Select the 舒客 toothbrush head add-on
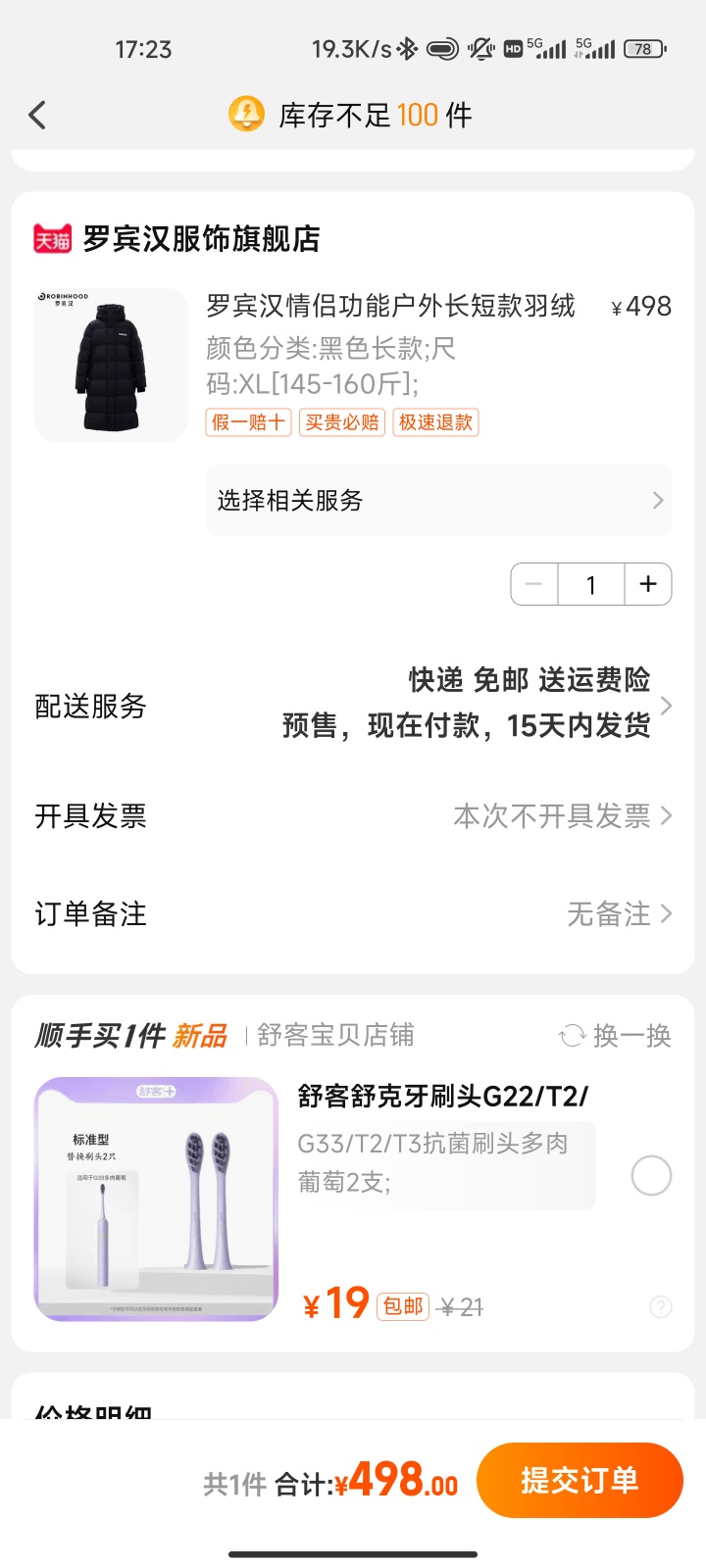Screen dimensions: 706x1568 pyautogui.click(x=651, y=1175)
